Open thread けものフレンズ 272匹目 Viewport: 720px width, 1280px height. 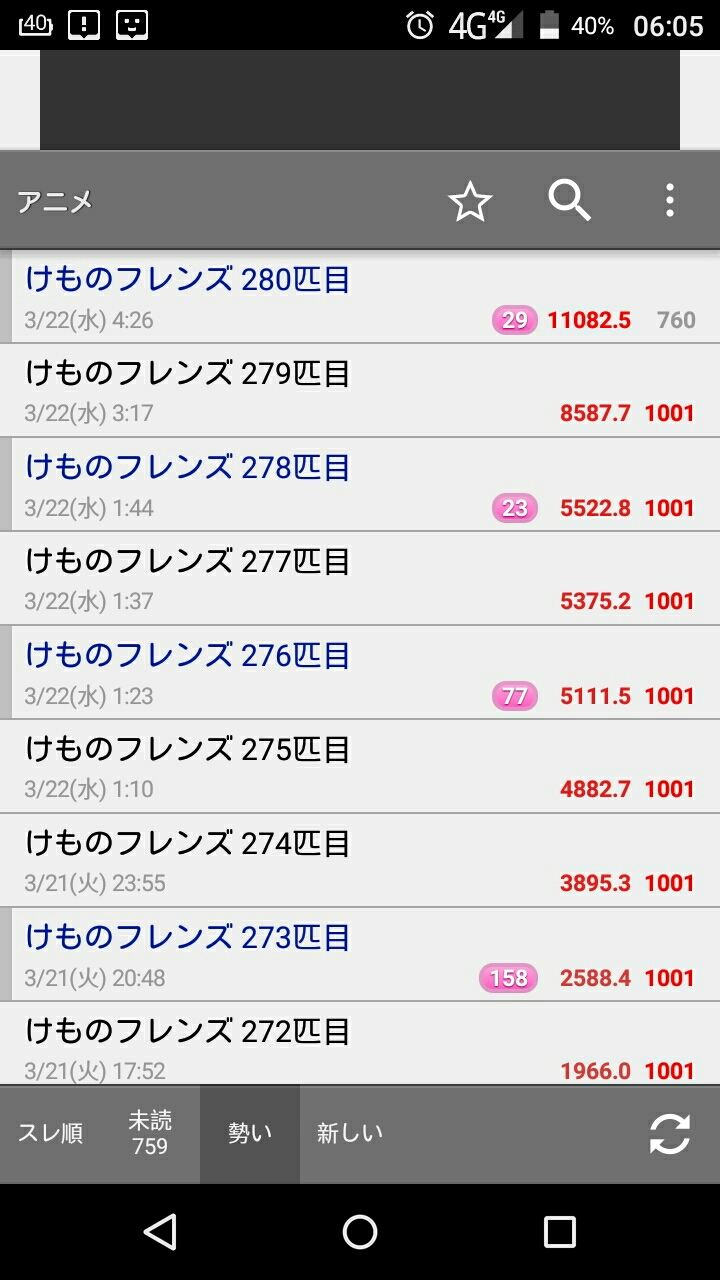(360, 1044)
